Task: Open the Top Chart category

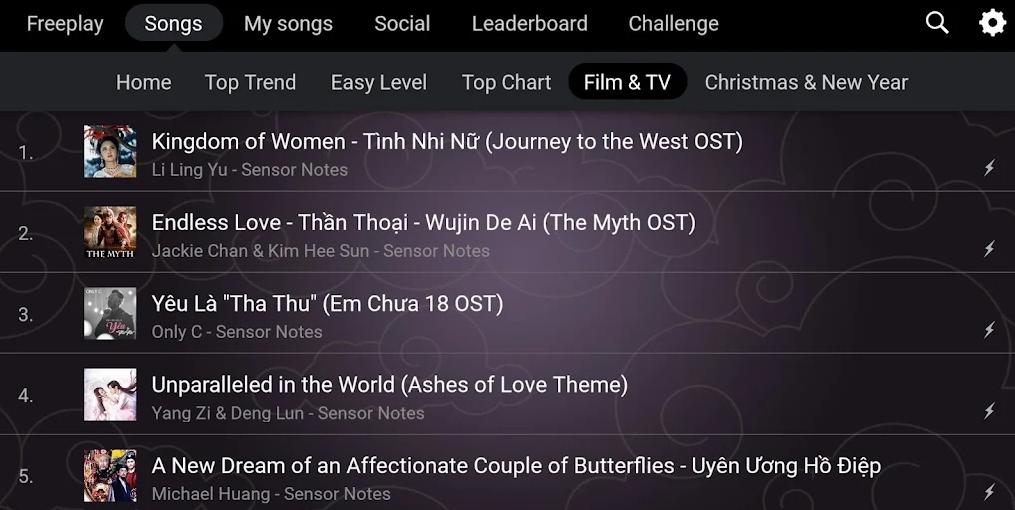Action: [x=506, y=82]
